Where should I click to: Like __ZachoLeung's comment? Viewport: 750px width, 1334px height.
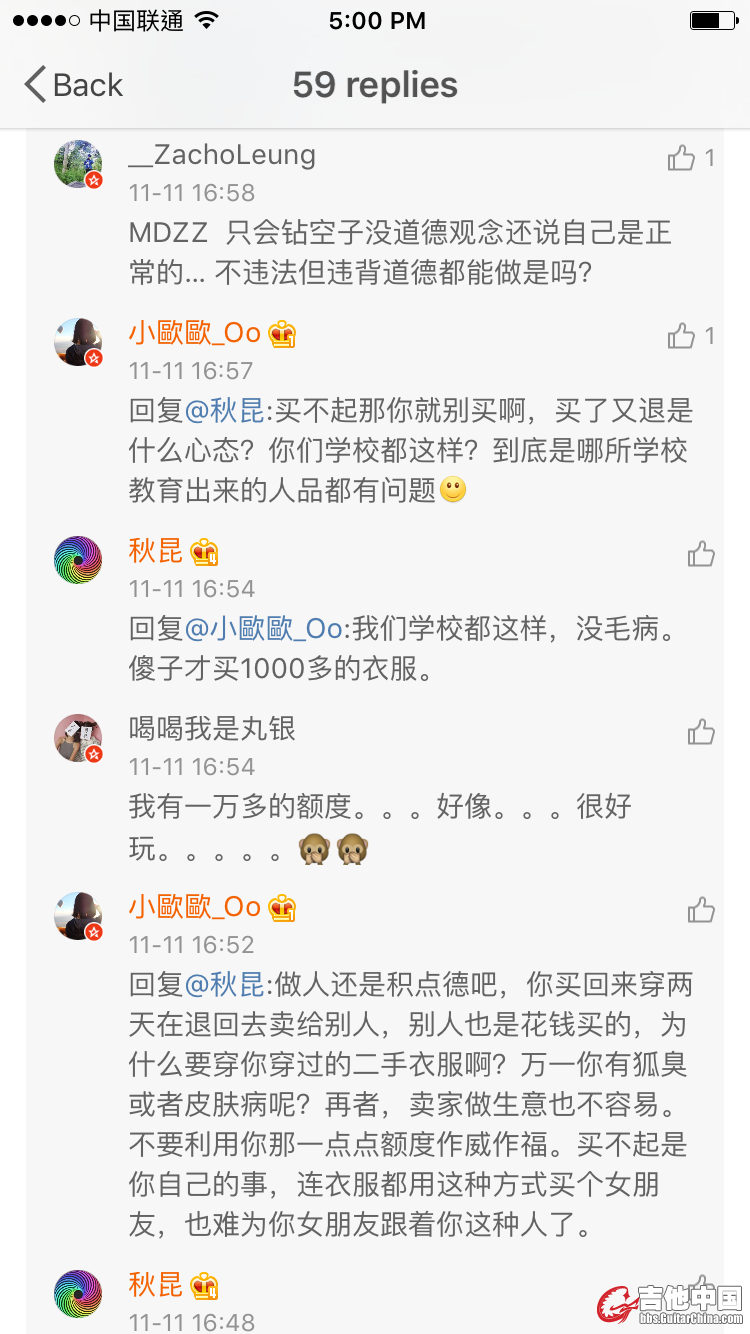[682, 157]
